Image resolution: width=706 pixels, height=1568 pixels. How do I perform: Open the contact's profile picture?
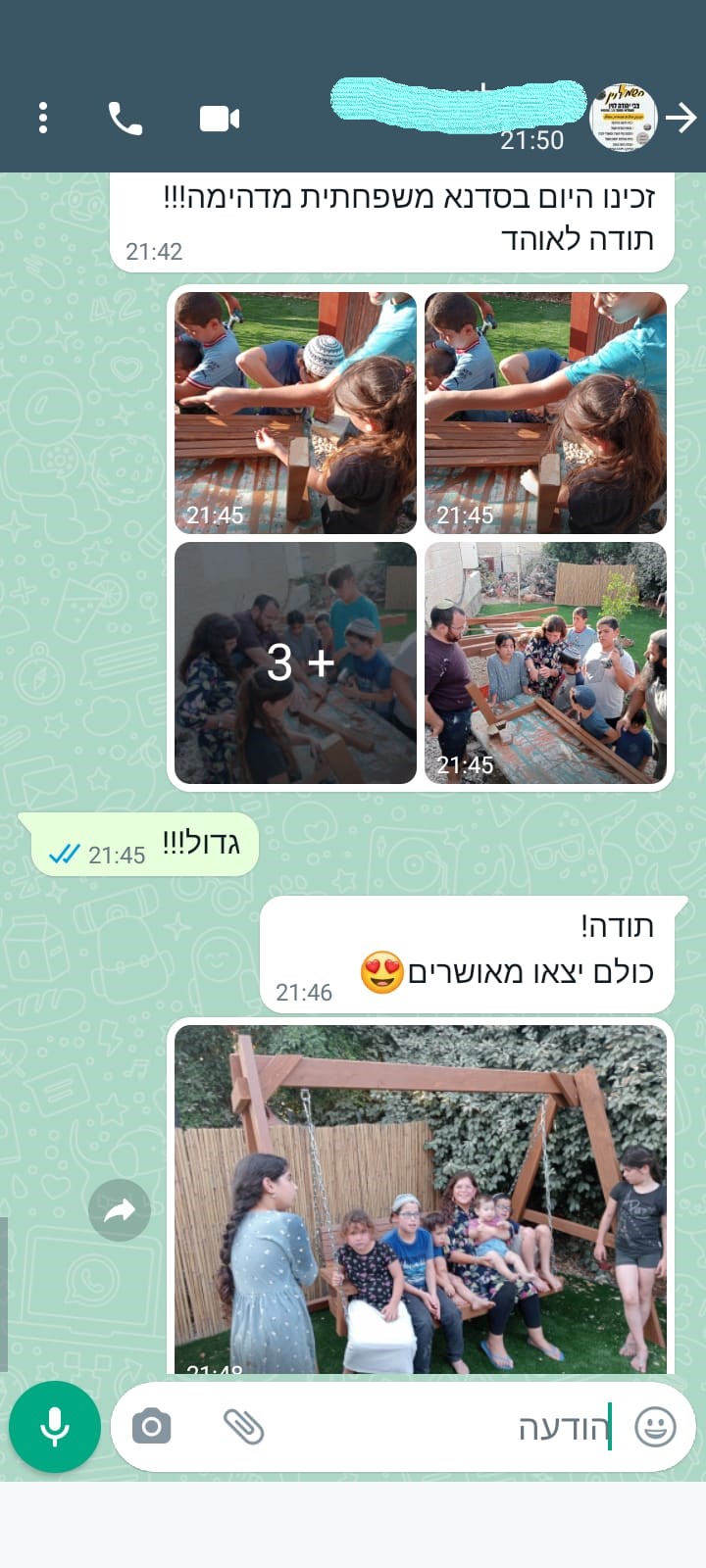tap(623, 118)
